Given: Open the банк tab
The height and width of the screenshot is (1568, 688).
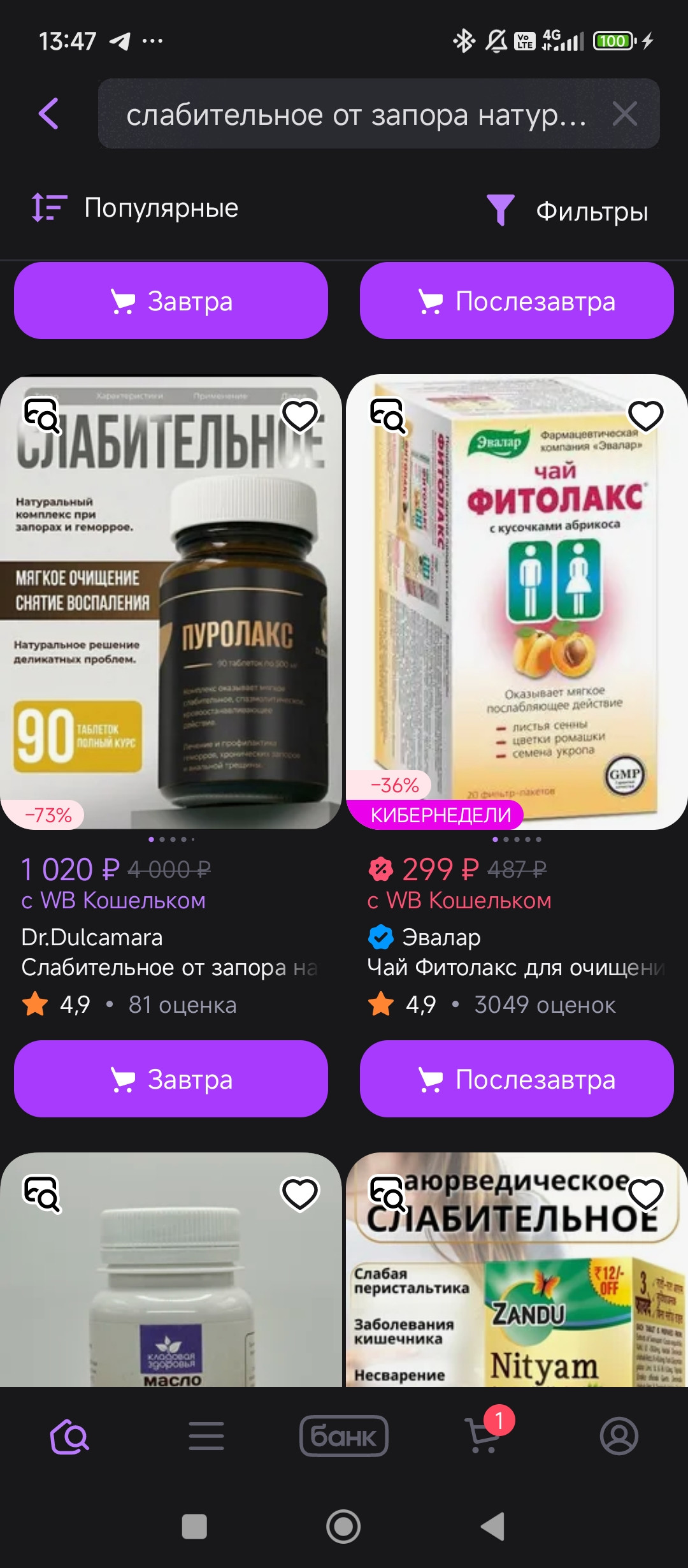Looking at the screenshot, I should 344,1436.
